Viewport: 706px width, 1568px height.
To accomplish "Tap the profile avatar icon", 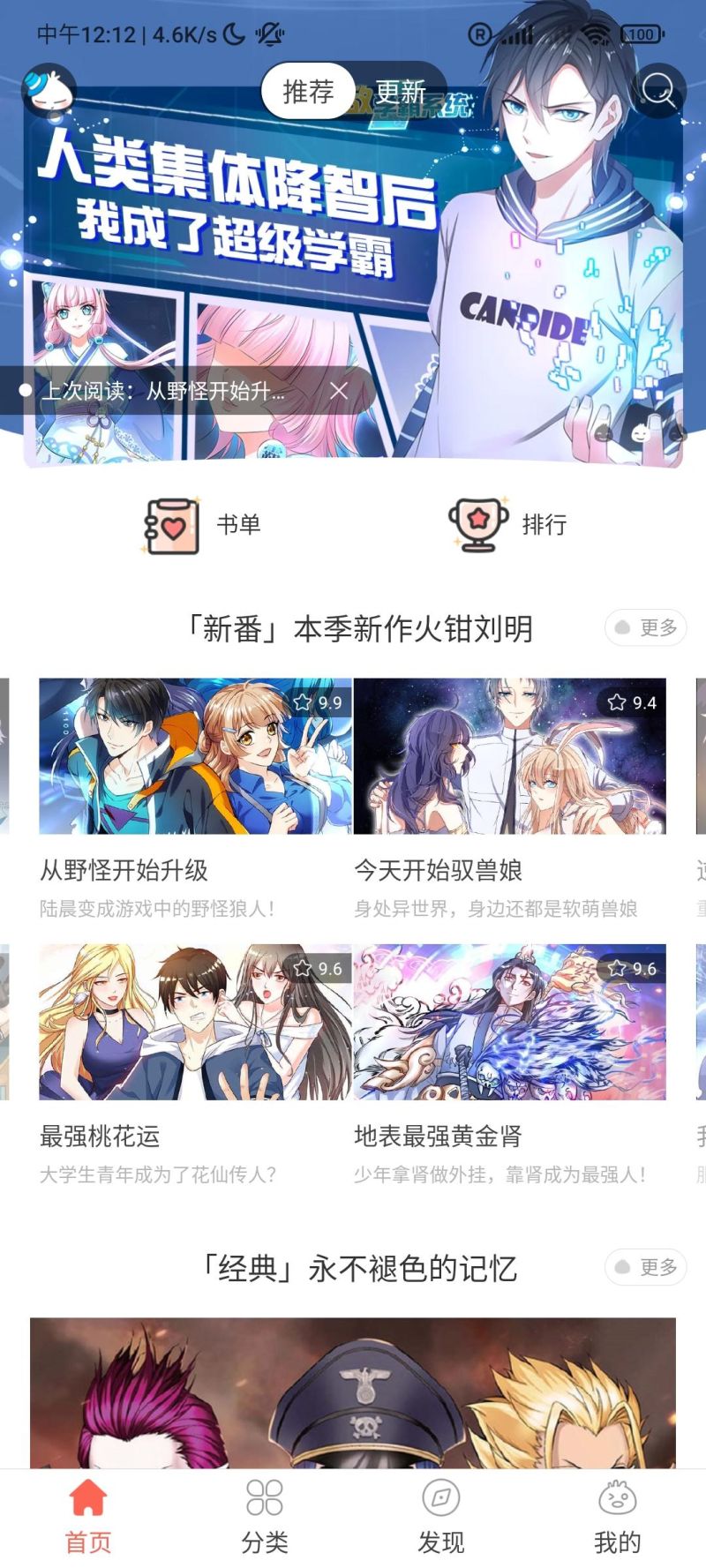I will 49,90.
